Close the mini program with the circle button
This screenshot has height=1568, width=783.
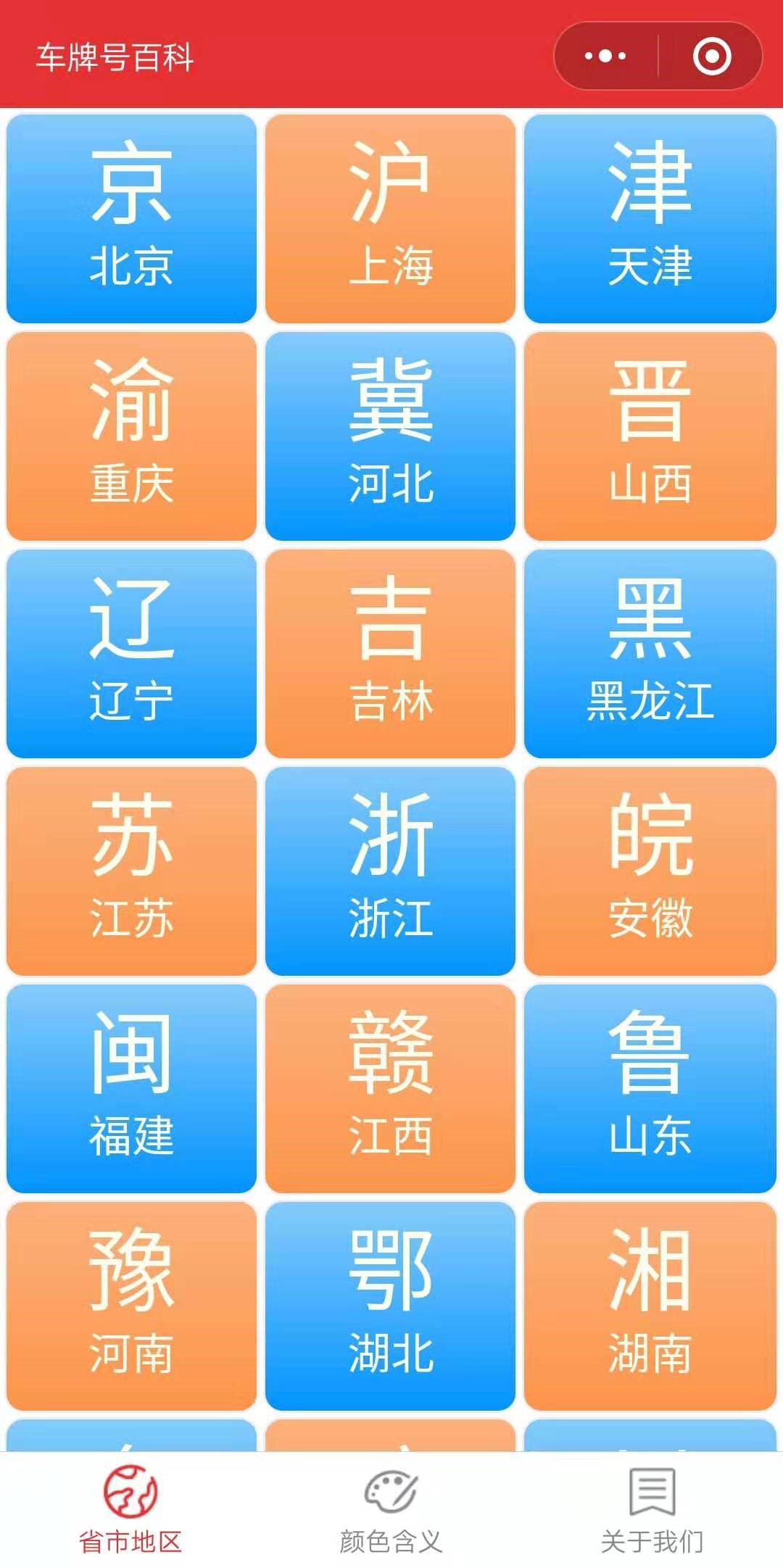click(x=711, y=56)
